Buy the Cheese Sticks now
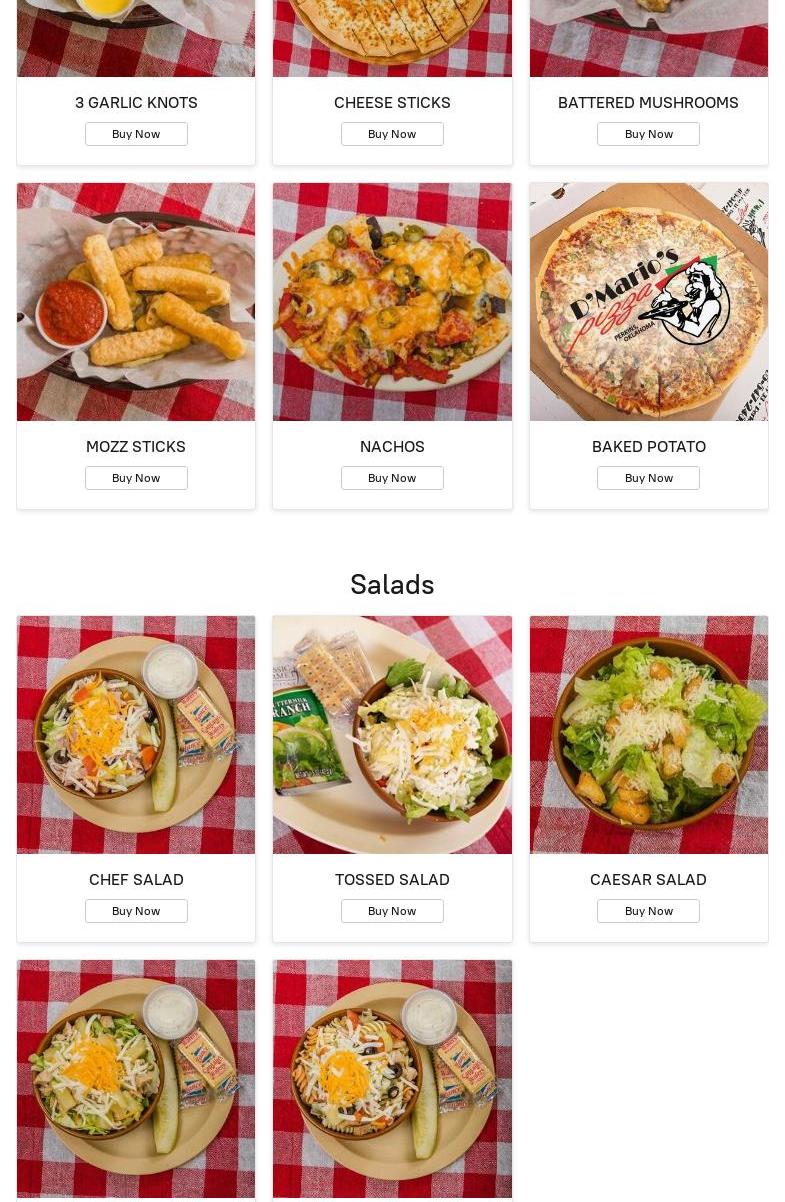 (392, 134)
